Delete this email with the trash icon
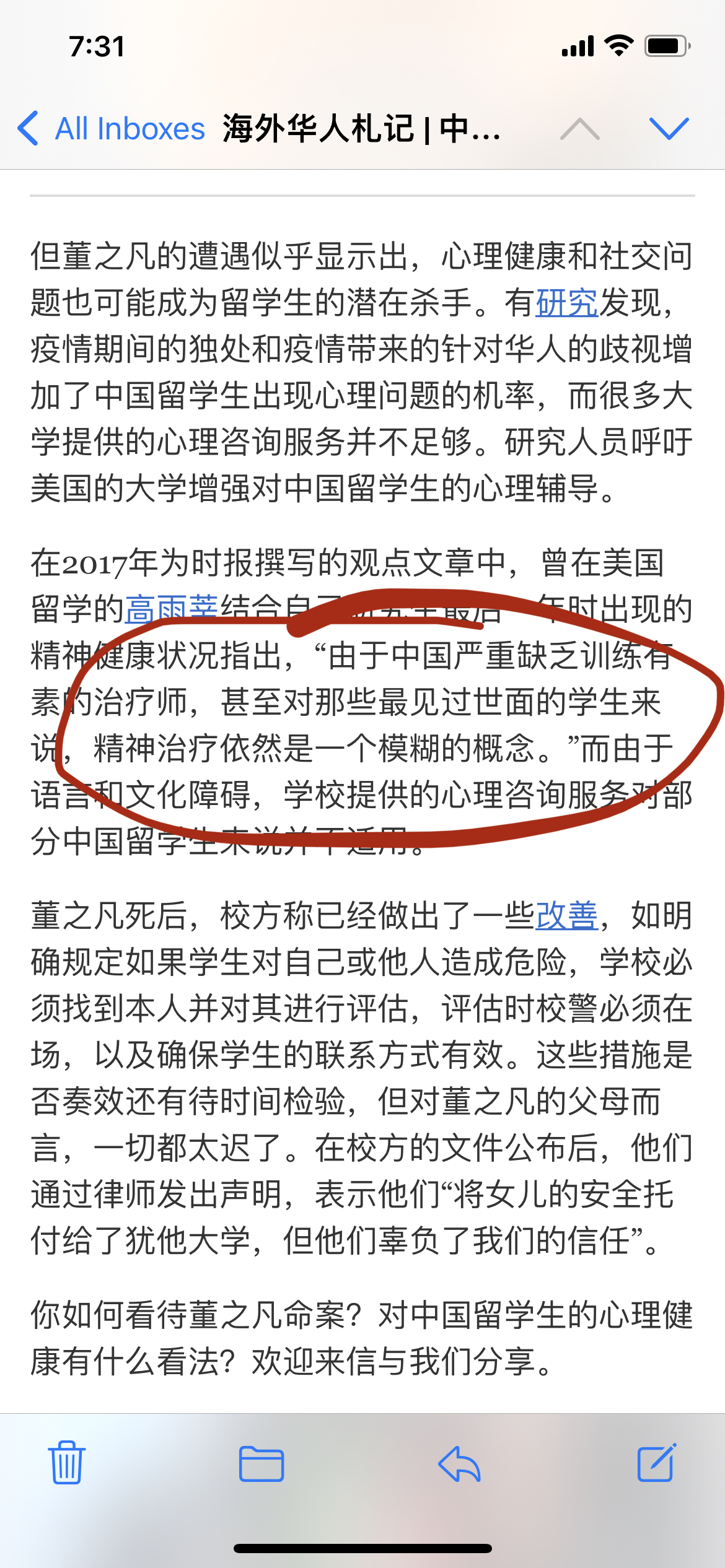The height and width of the screenshot is (1568, 725). tap(67, 1463)
